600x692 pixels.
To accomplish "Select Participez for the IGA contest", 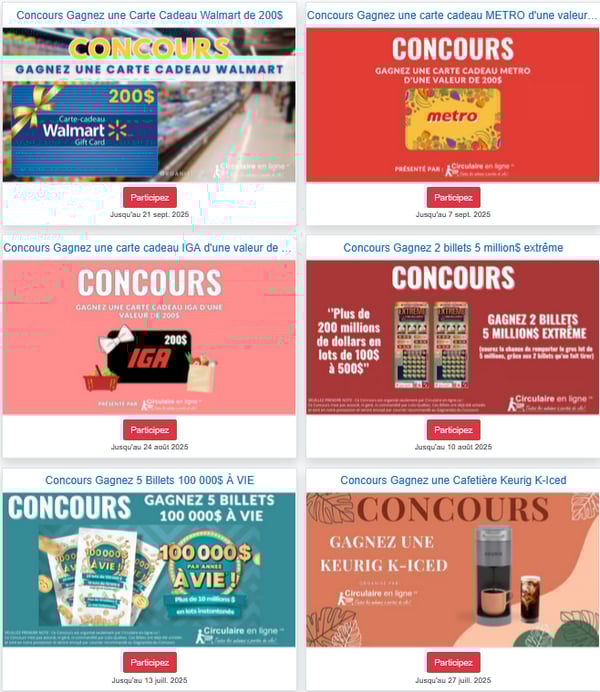I will (x=149, y=430).
